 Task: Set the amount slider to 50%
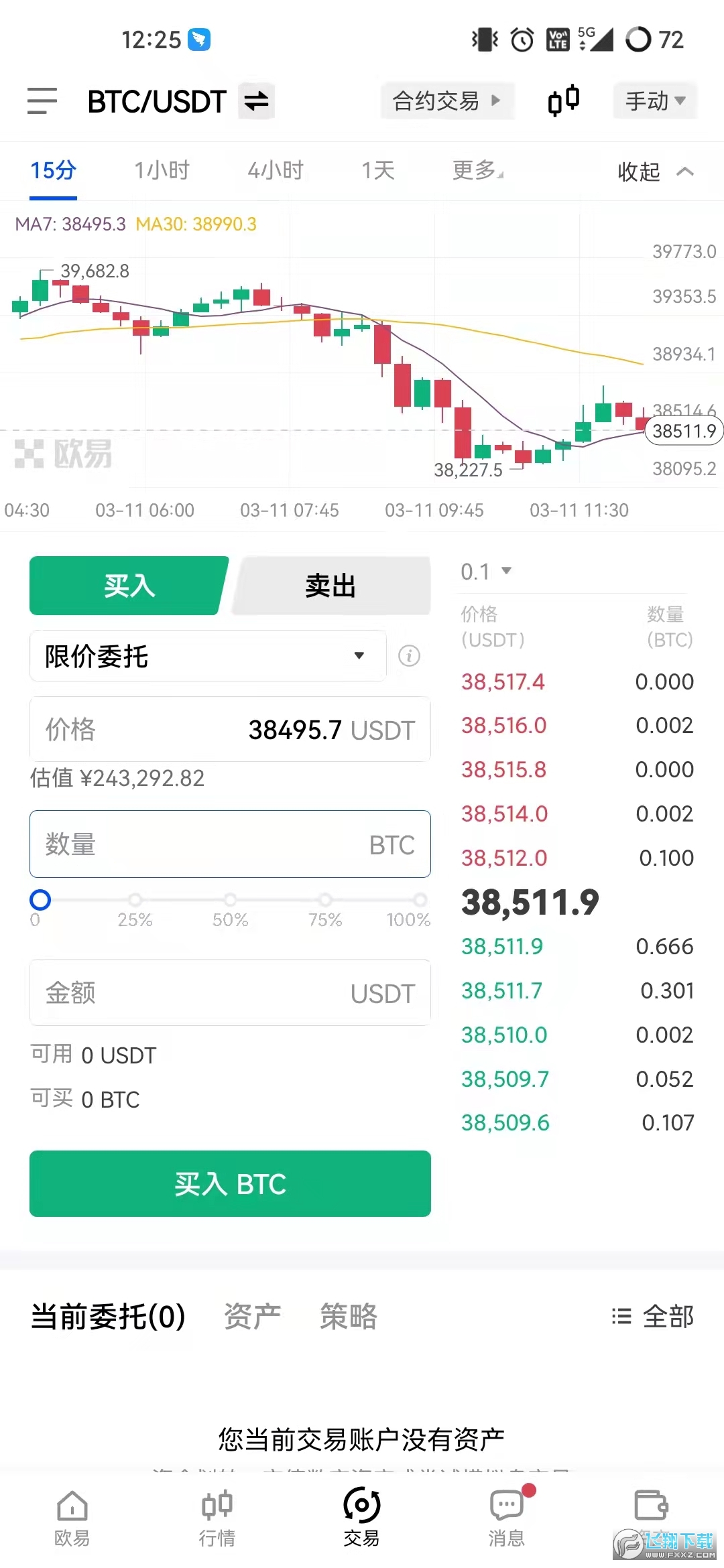(231, 900)
